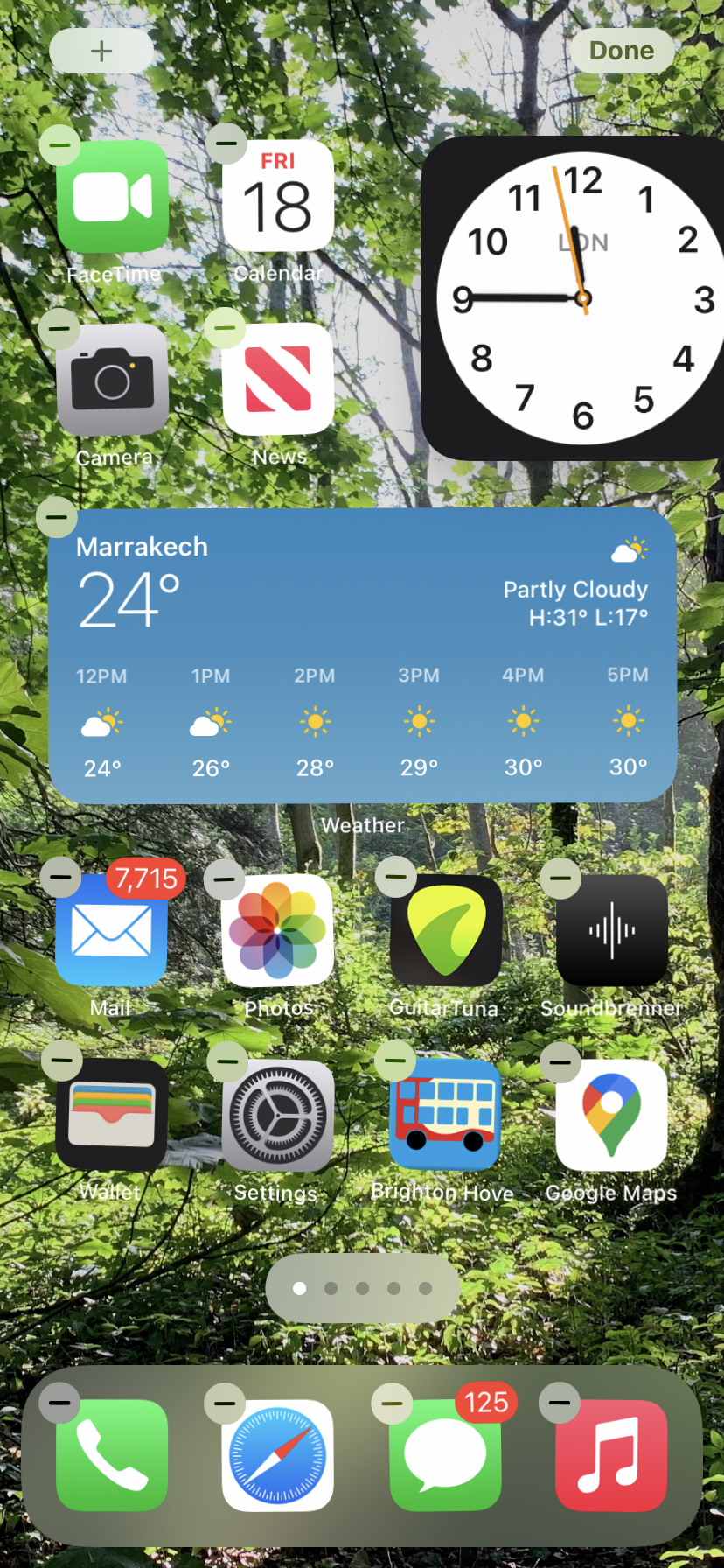724x1568 pixels.
Task: Tap the Camera app icon
Action: [x=112, y=380]
